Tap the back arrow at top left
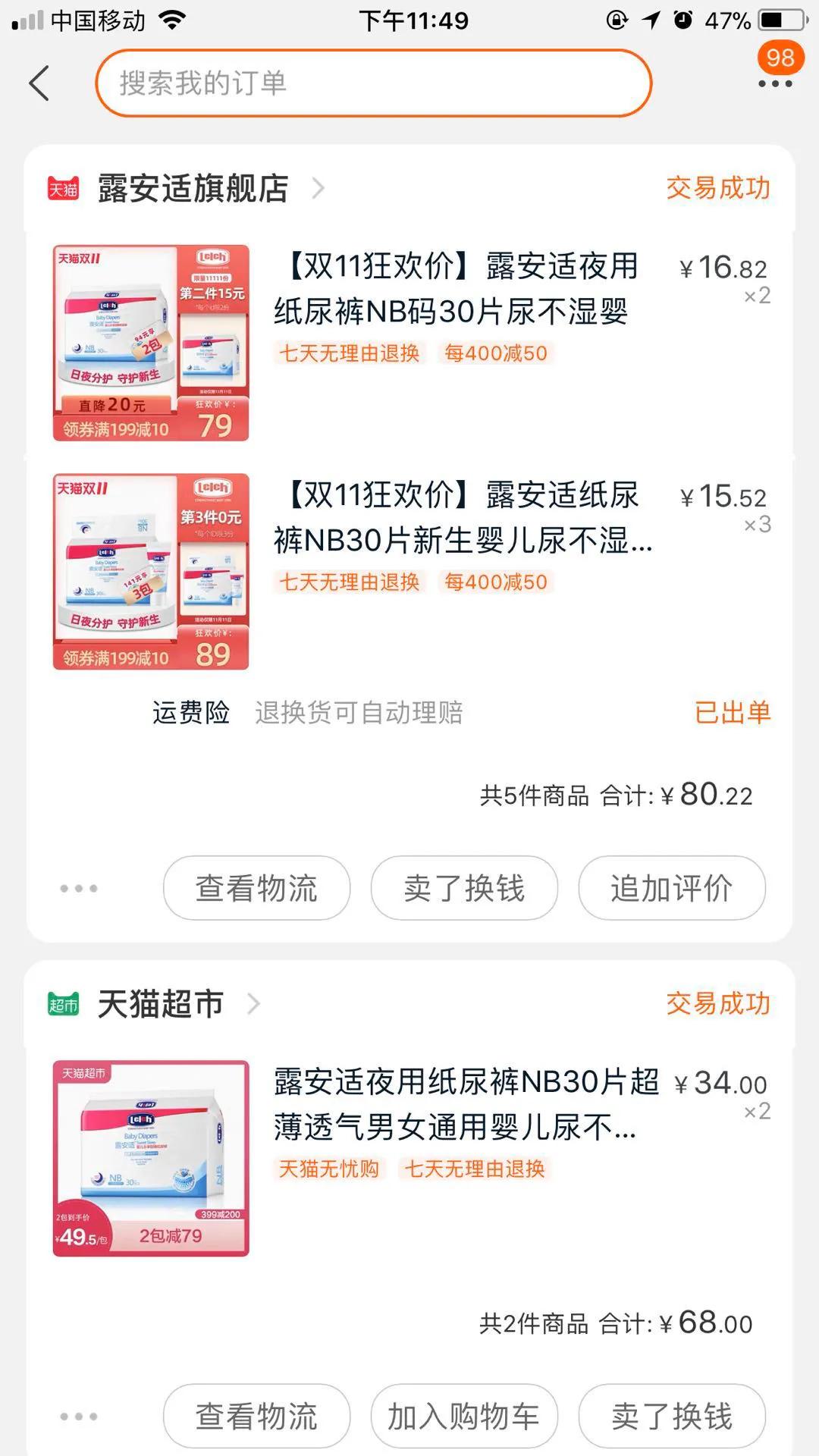Image resolution: width=819 pixels, height=1456 pixels. click(x=39, y=83)
